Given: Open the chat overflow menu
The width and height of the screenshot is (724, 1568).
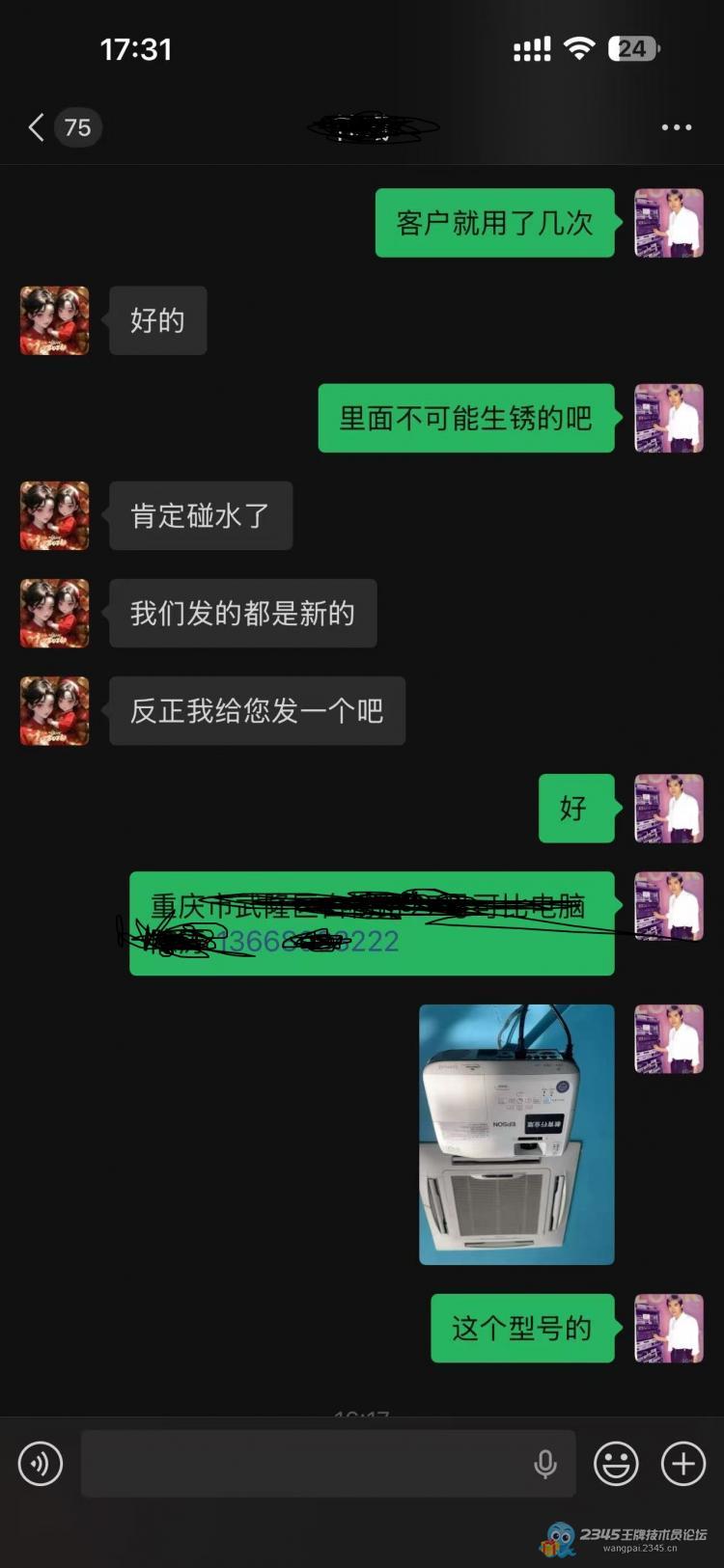Looking at the screenshot, I should tap(676, 127).
